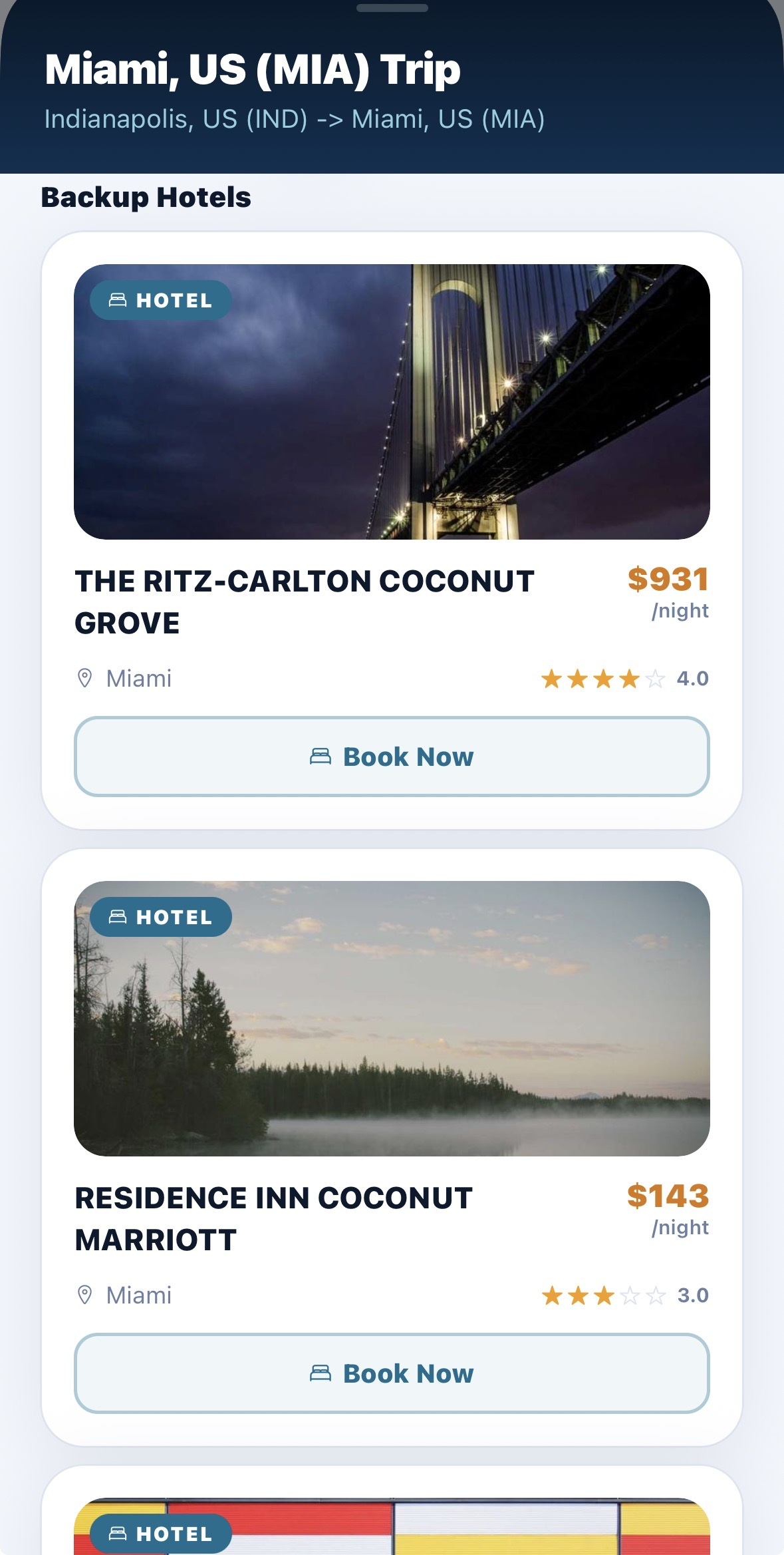The width and height of the screenshot is (784, 1555).
Task: Toggle the empty fifth star on Ritz-Carlton rating
Action: pos(656,678)
